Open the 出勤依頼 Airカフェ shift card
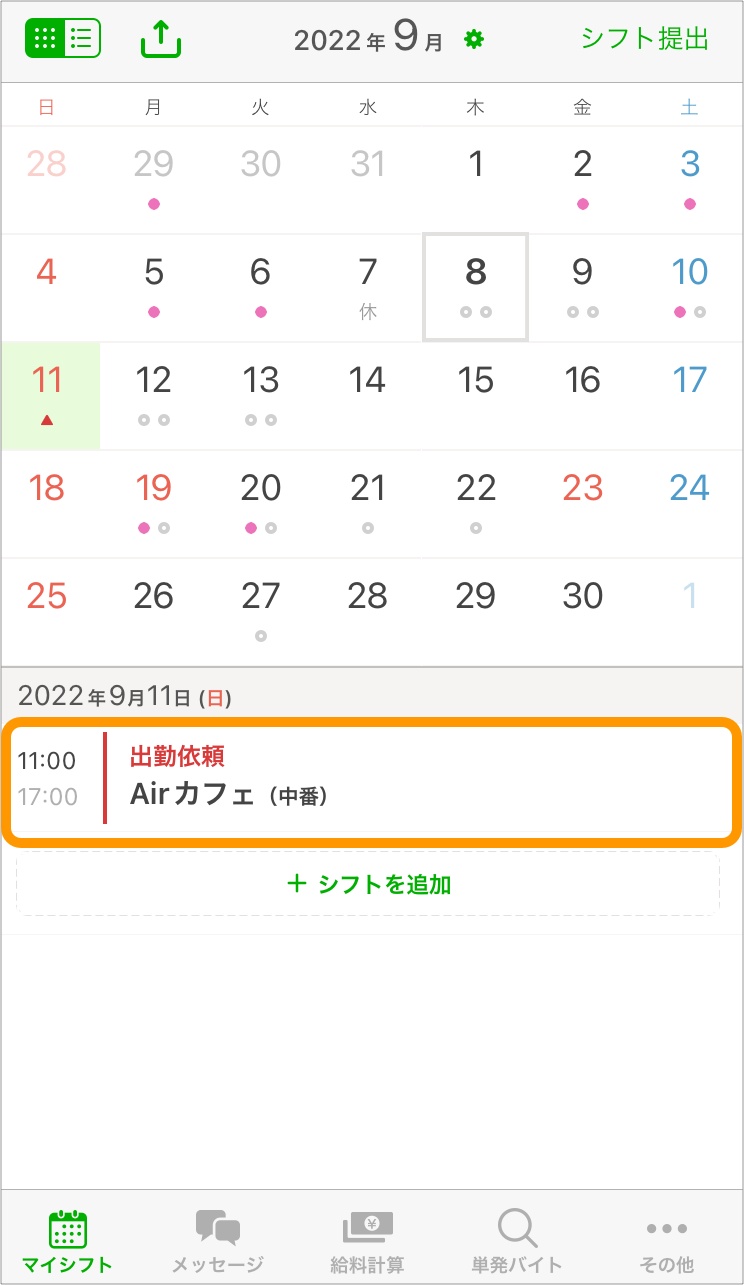This screenshot has width=744, height=1285. [372, 779]
